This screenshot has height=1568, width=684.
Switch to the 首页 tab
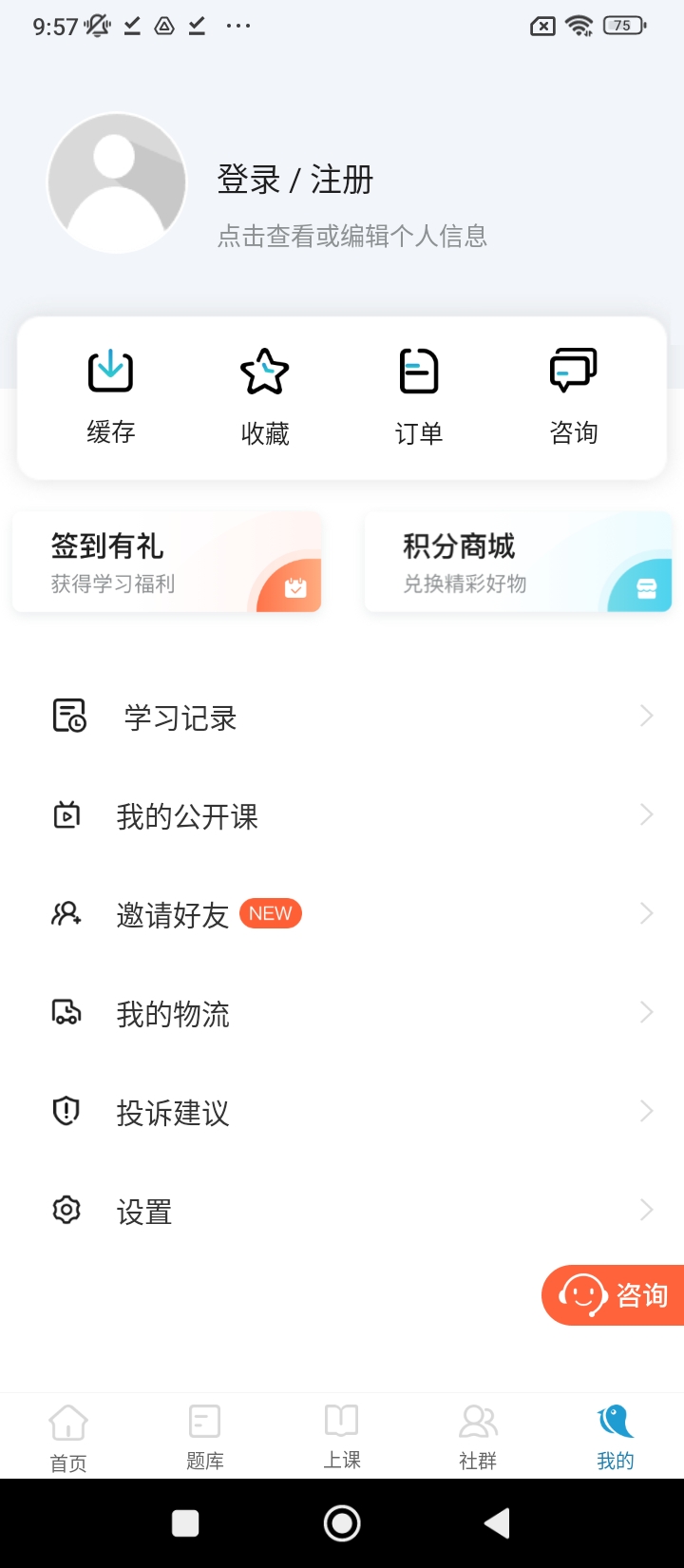coord(68,1438)
